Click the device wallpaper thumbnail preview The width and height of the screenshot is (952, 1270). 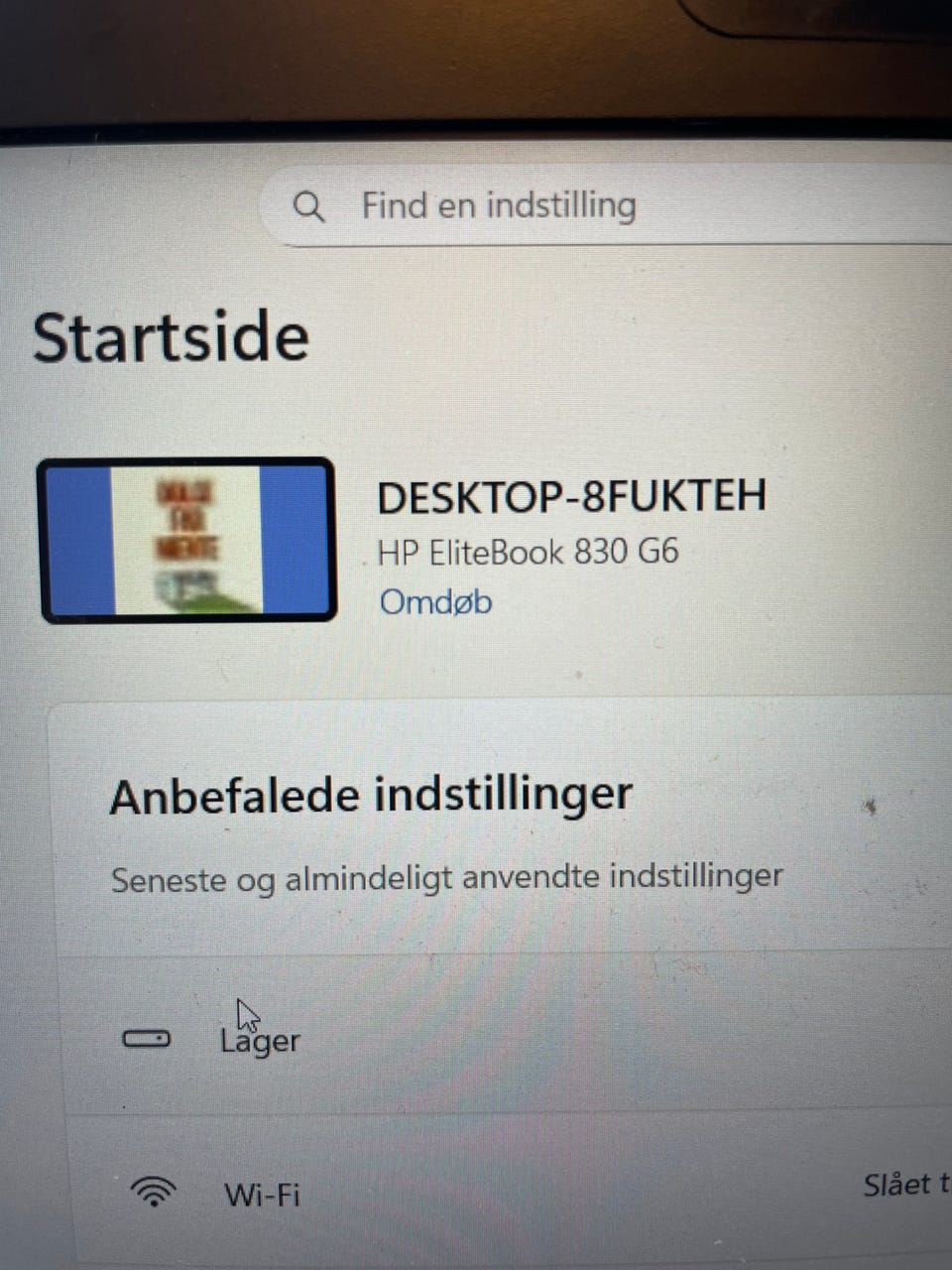[x=186, y=540]
